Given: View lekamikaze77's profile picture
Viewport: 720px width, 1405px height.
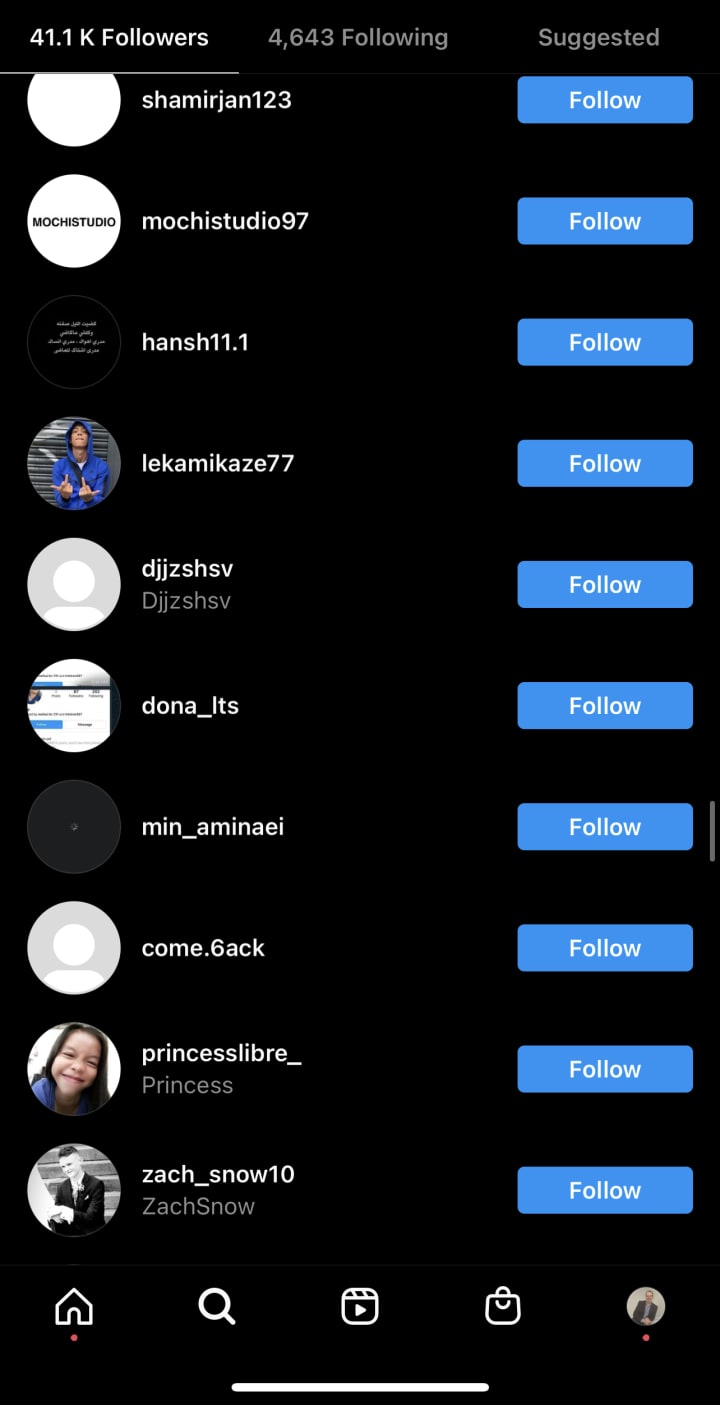Looking at the screenshot, I should click(x=74, y=463).
